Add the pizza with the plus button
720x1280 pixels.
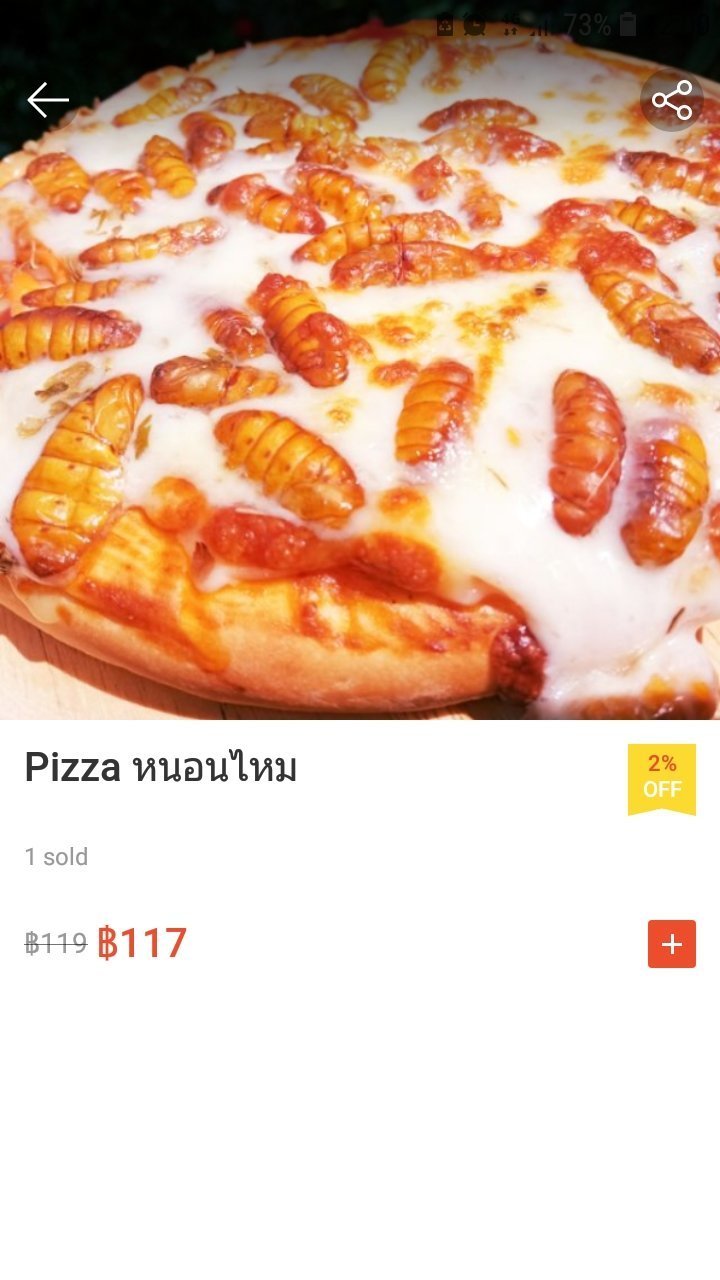click(672, 944)
